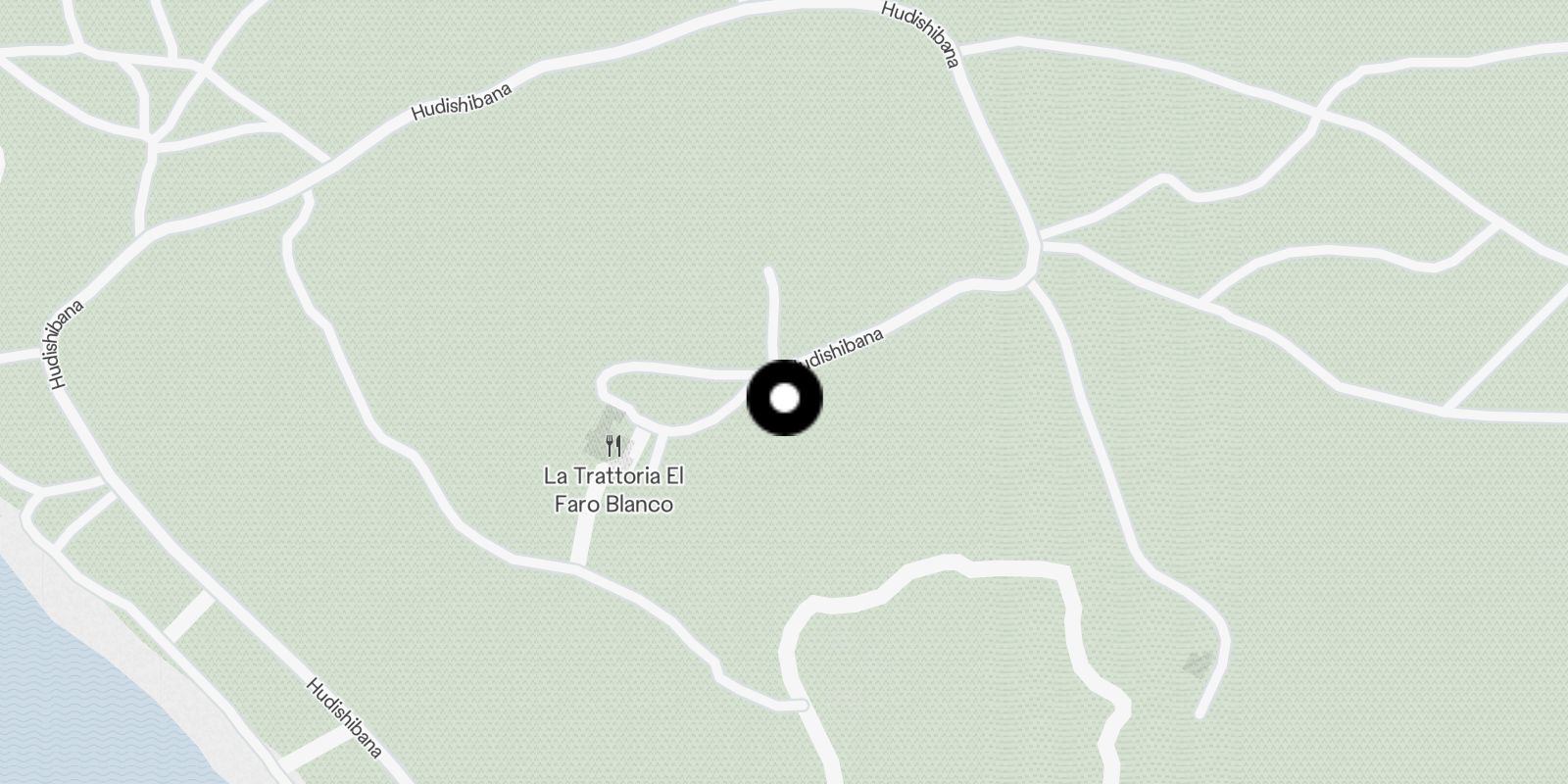
Task: Tap the black circular location pin
Action: click(784, 398)
